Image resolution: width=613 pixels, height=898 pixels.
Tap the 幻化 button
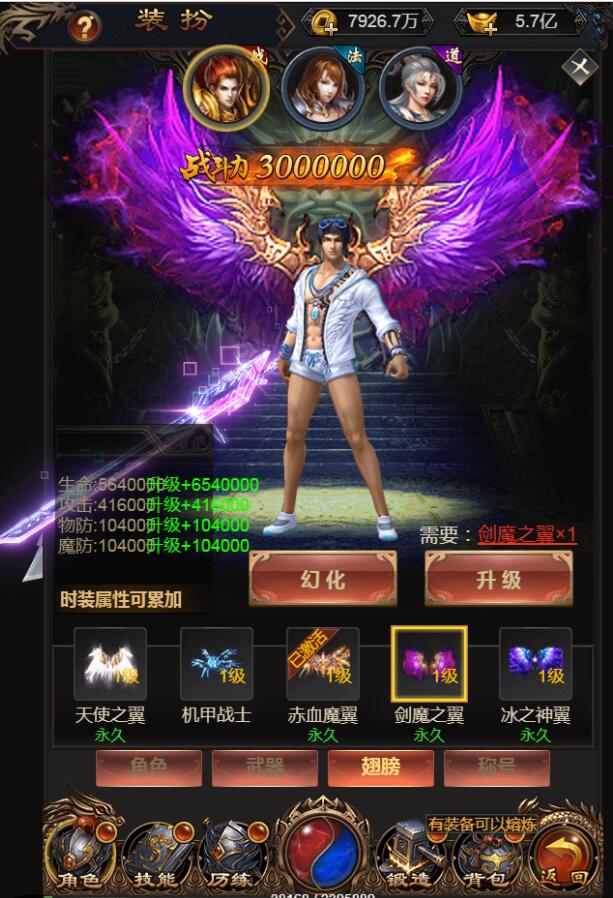(322, 580)
